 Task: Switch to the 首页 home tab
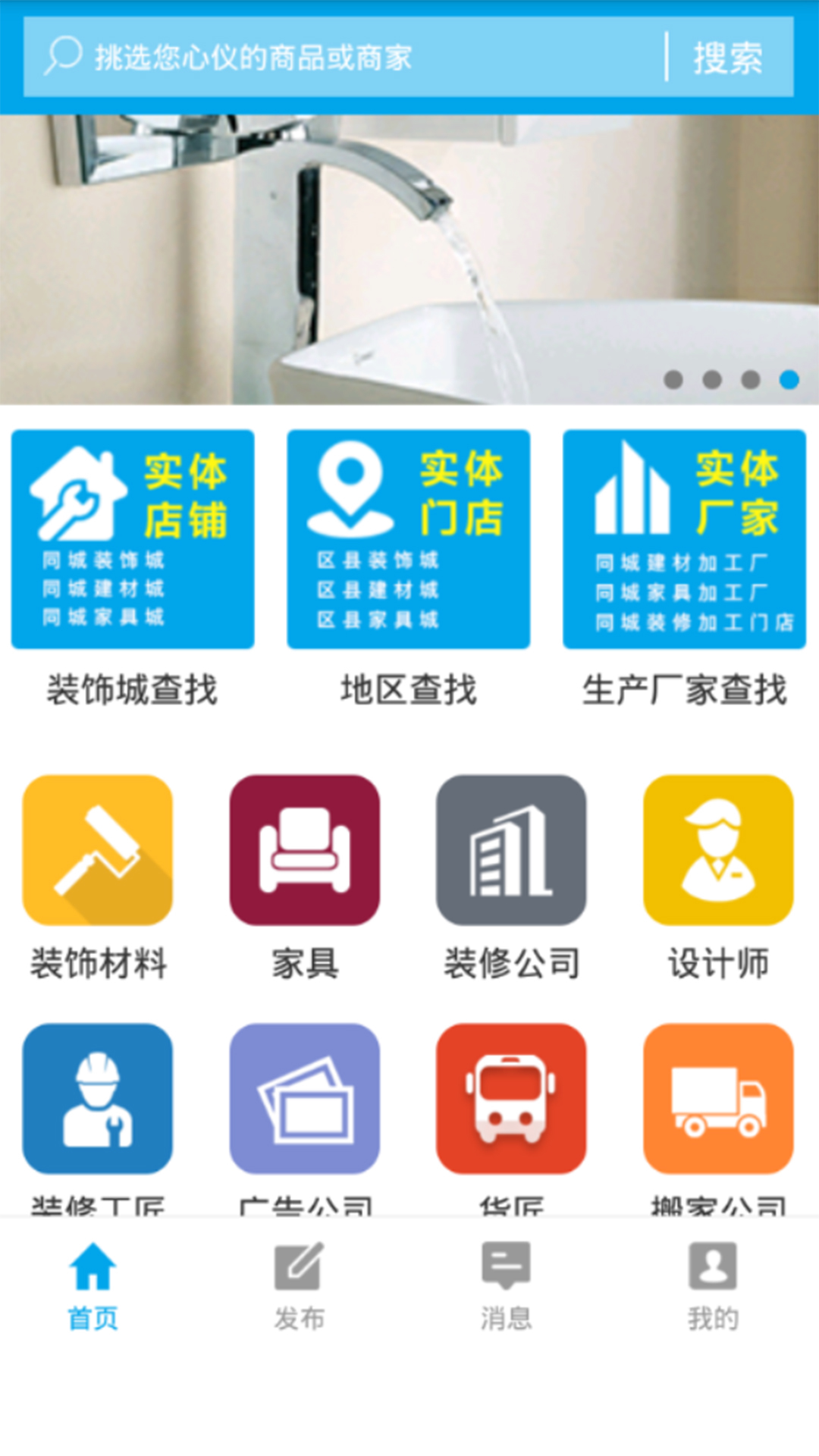click(x=93, y=1286)
